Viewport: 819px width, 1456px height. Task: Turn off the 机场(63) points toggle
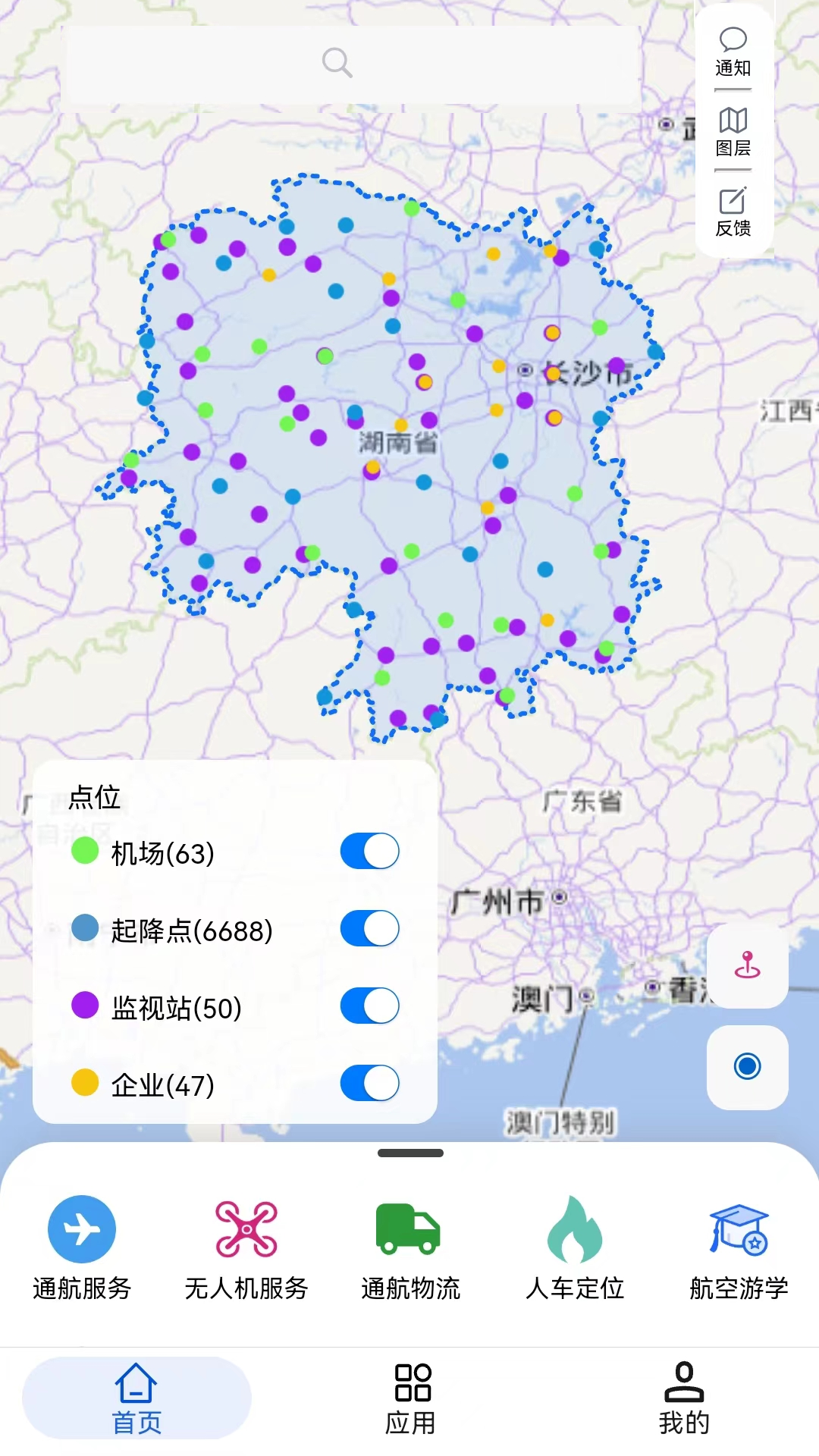[x=370, y=852]
